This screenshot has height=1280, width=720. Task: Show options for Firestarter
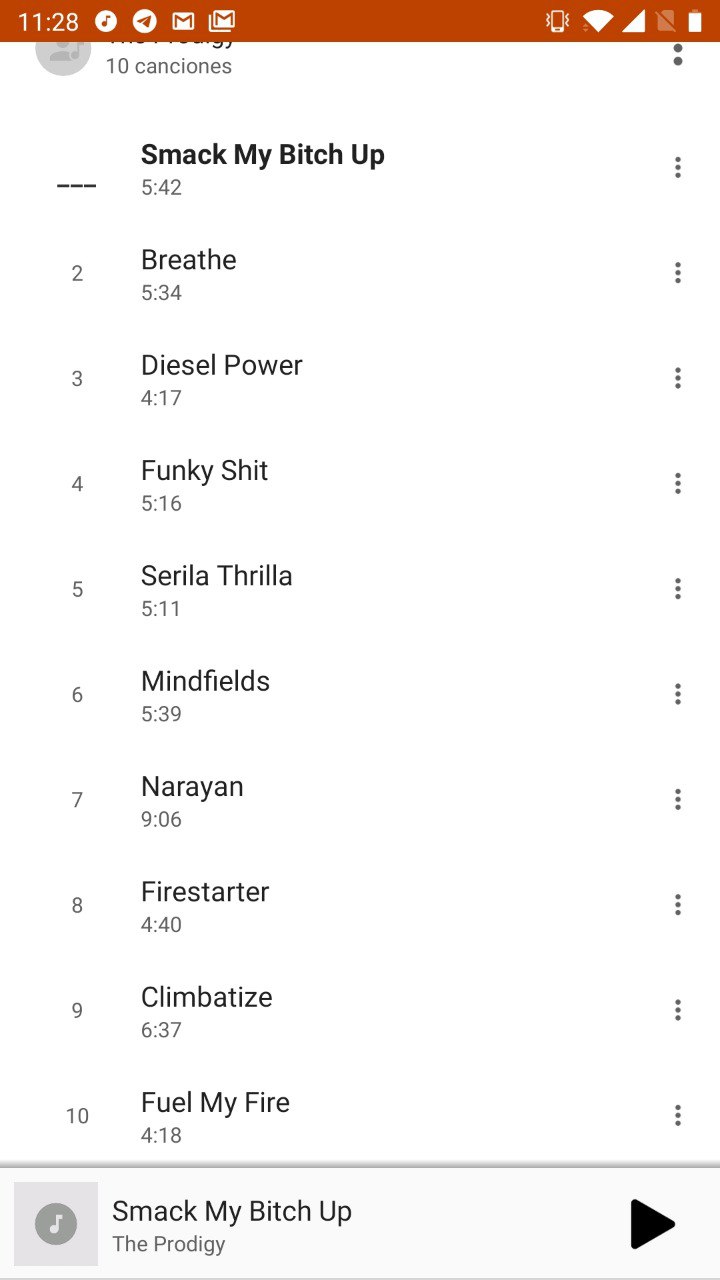678,905
